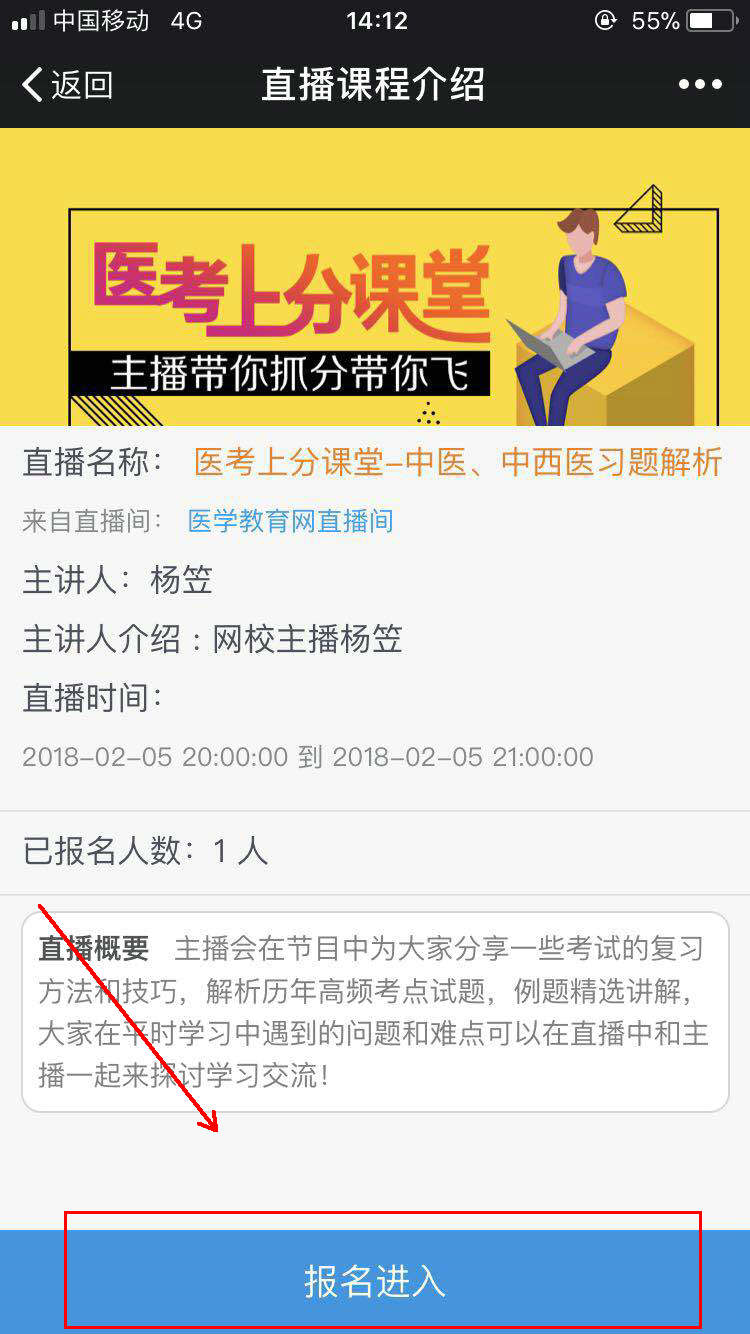This screenshot has width=750, height=1334.
Task: Go back using the 返回 button
Action: [x=67, y=85]
